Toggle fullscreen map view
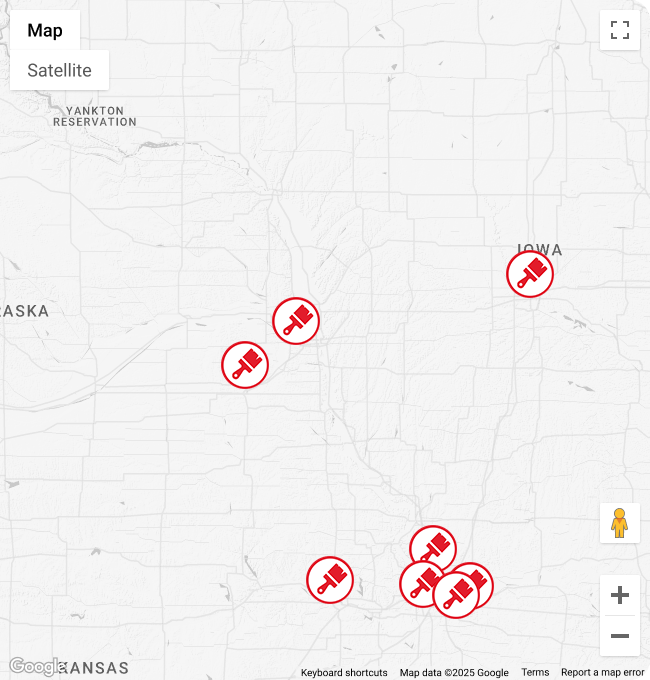Screen dimensions: 650x680 point(619,30)
